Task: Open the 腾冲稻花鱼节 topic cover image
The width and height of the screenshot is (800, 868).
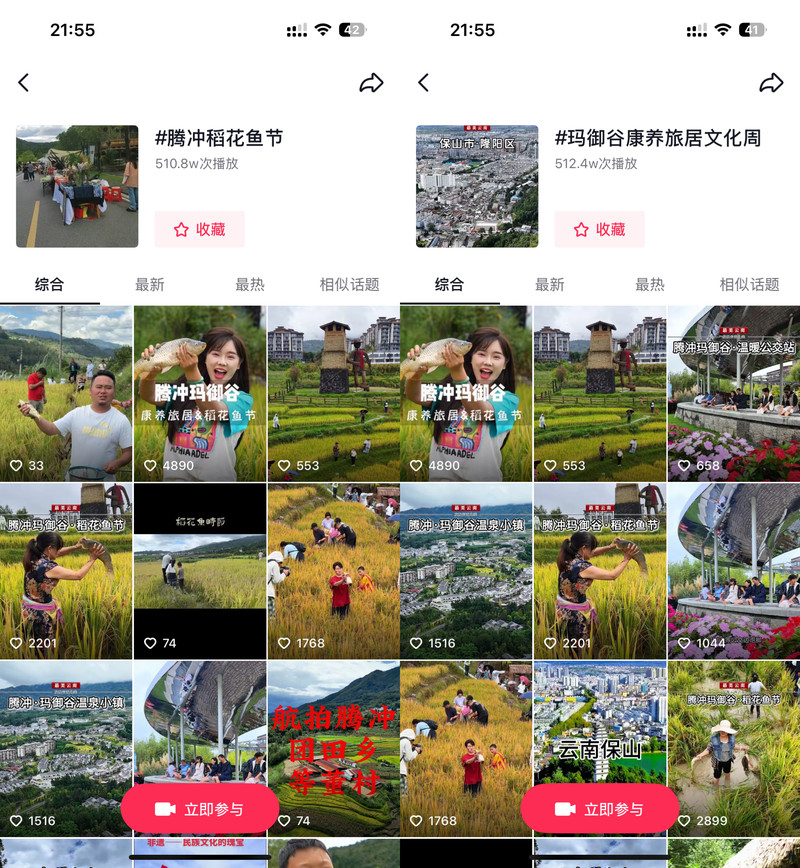Action: tap(77, 186)
